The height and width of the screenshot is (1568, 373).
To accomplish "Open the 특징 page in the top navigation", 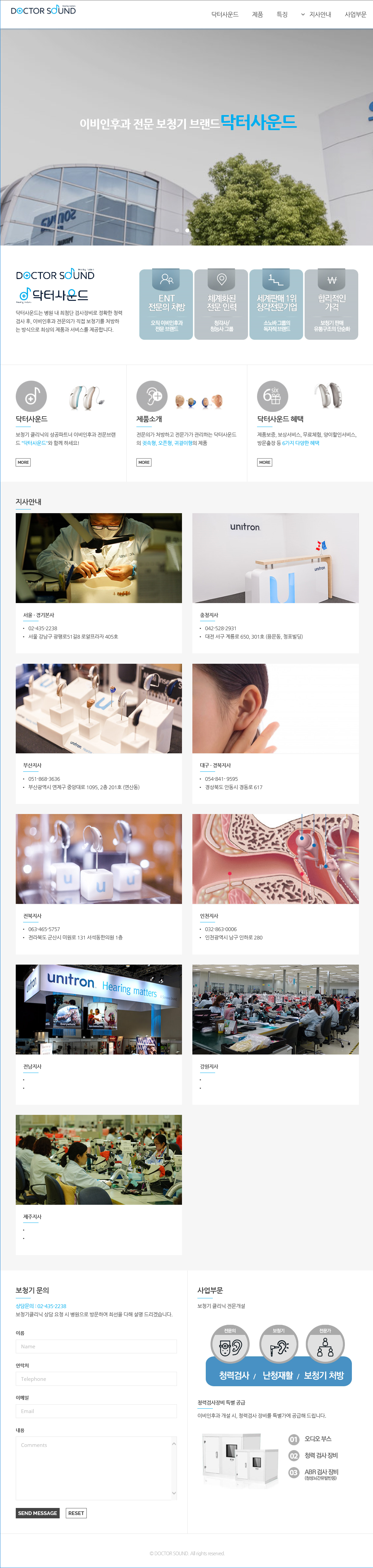I will point(282,14).
